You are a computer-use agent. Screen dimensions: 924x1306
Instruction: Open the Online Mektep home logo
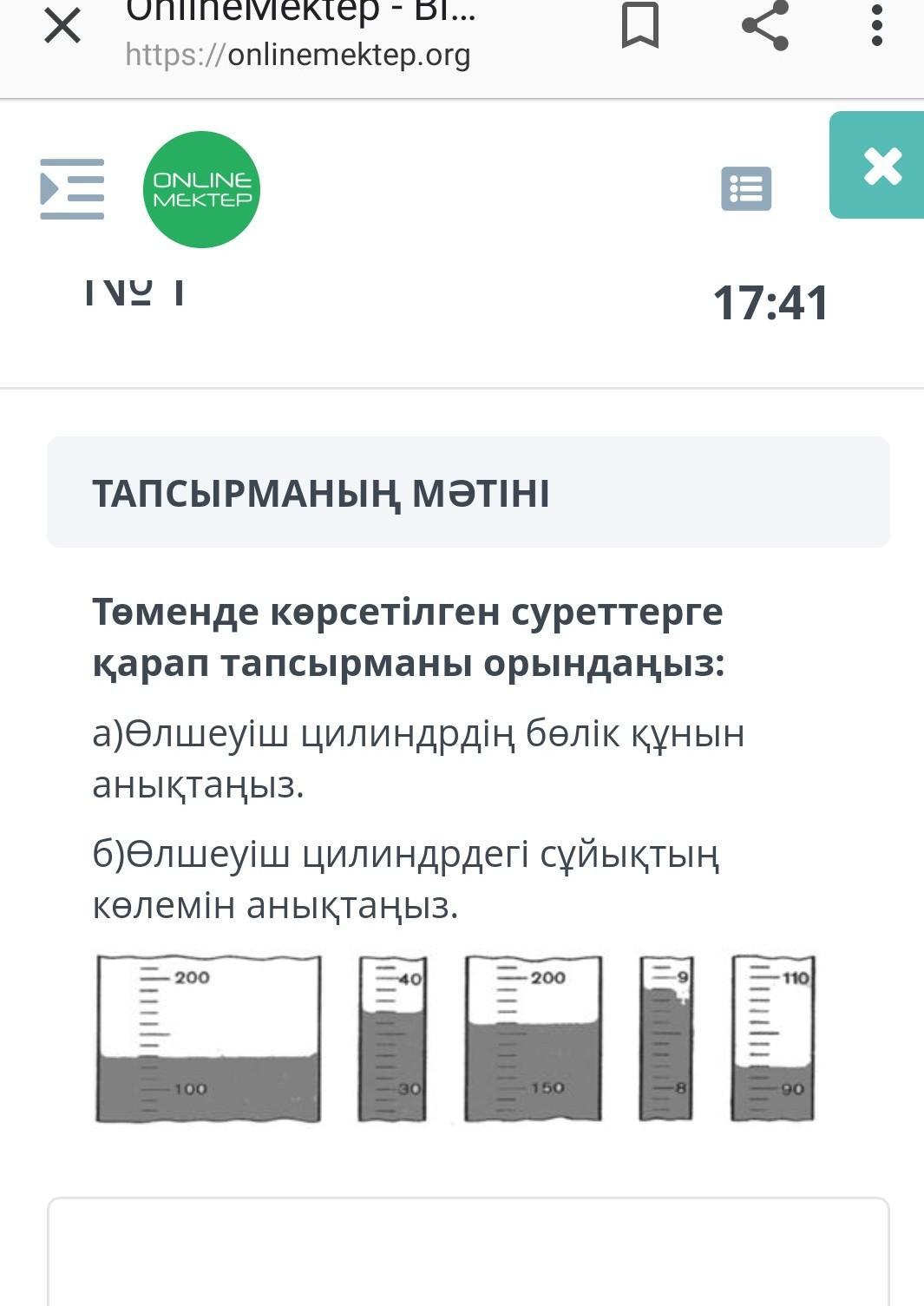point(201,189)
